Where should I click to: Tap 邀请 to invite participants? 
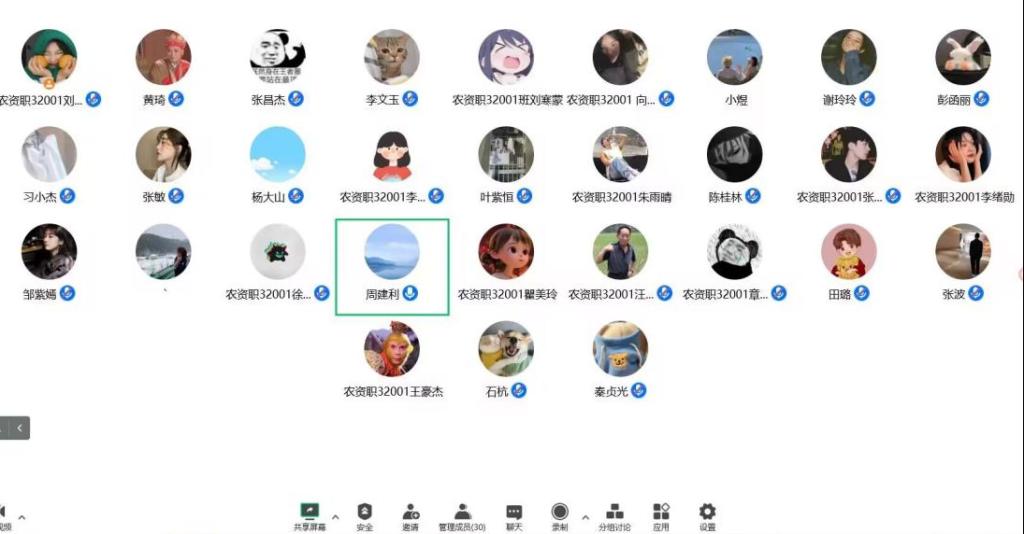click(410, 514)
